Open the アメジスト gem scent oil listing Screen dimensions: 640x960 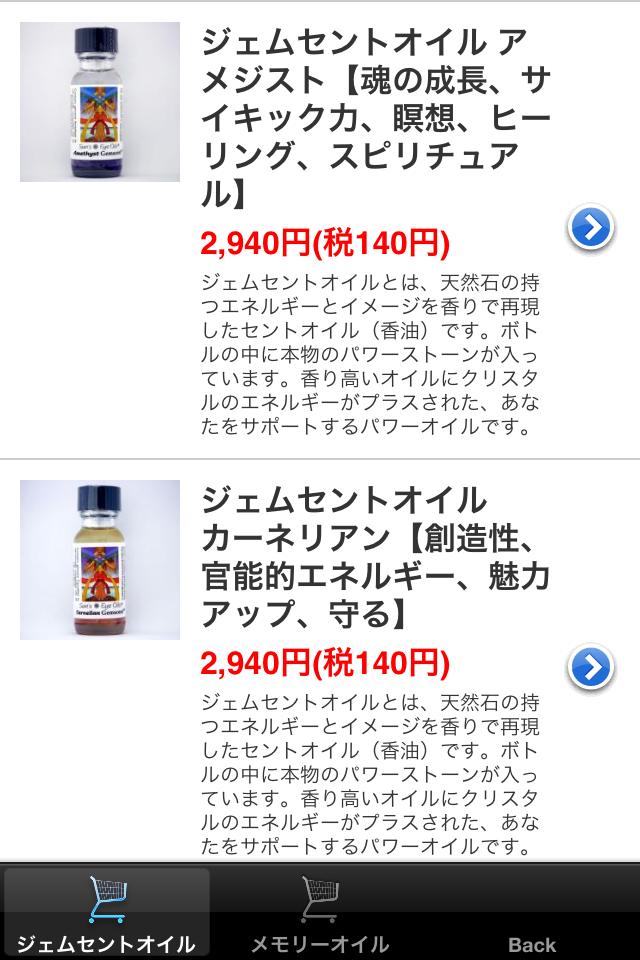375,117
